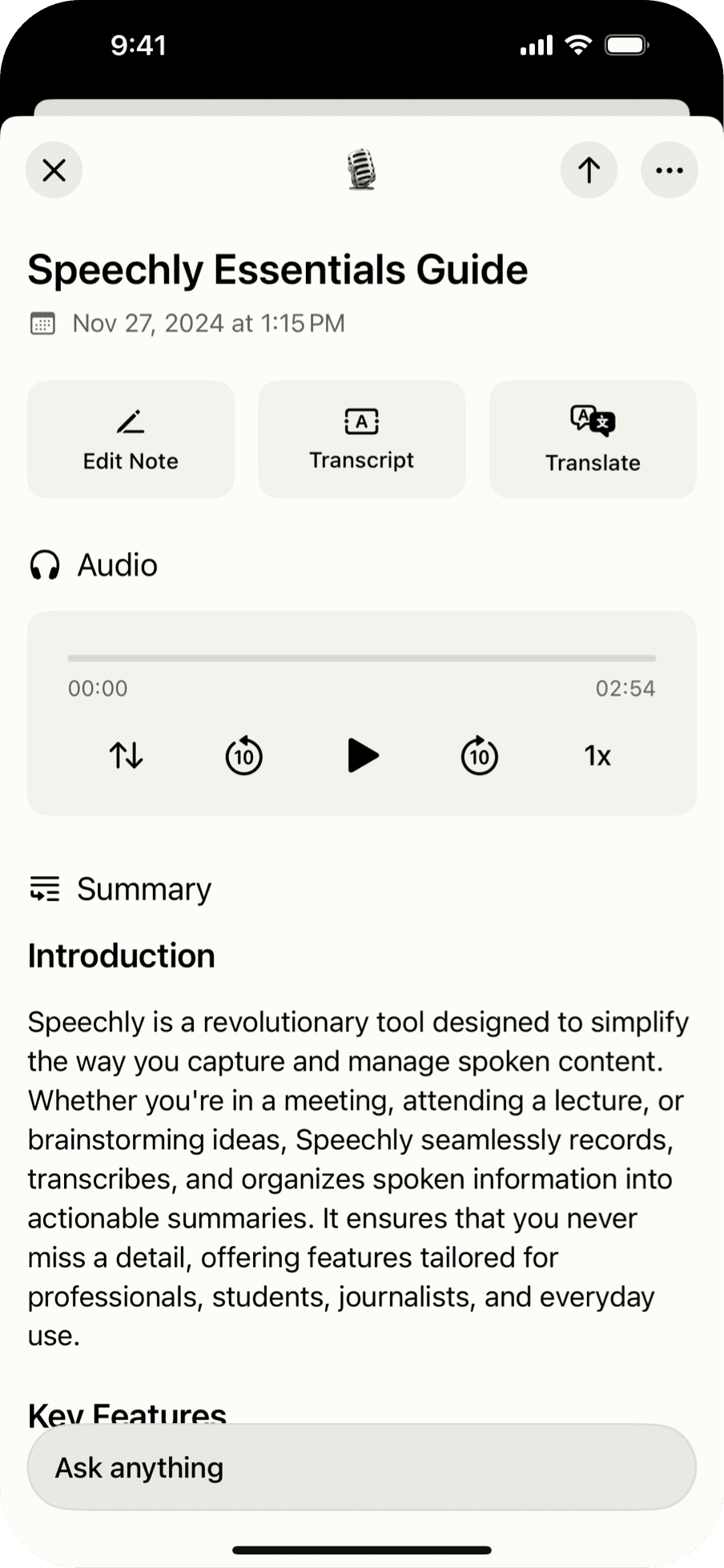Rewind audio by 10 seconds
The height and width of the screenshot is (1568, 724).
click(x=243, y=755)
